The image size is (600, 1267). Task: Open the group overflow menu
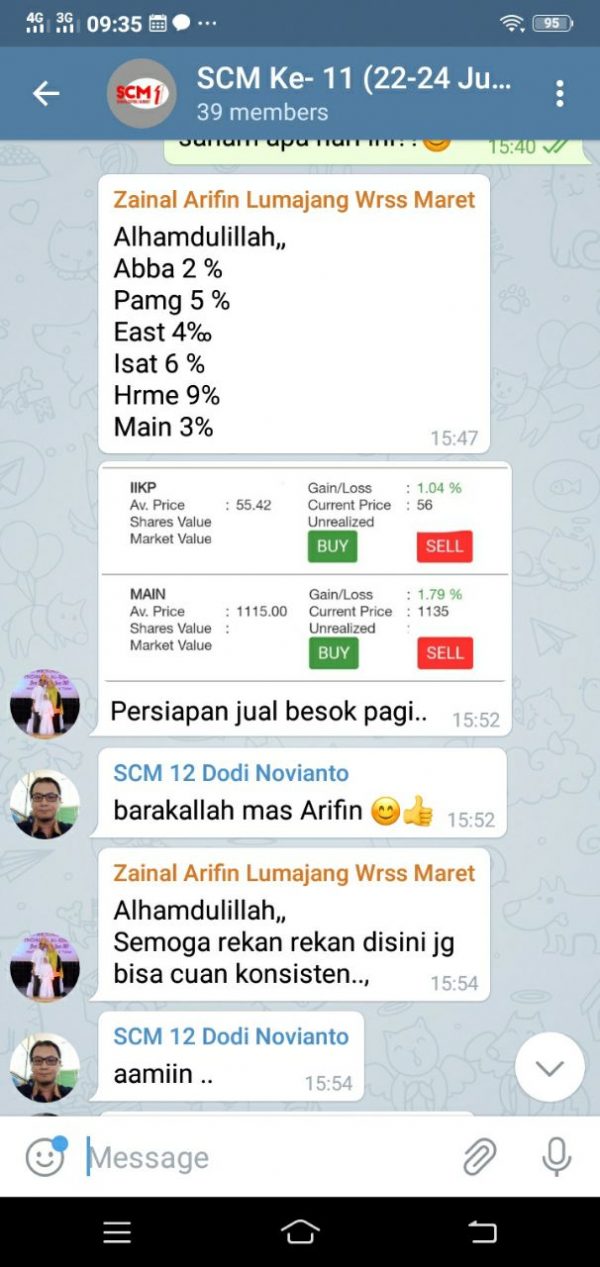(x=559, y=94)
